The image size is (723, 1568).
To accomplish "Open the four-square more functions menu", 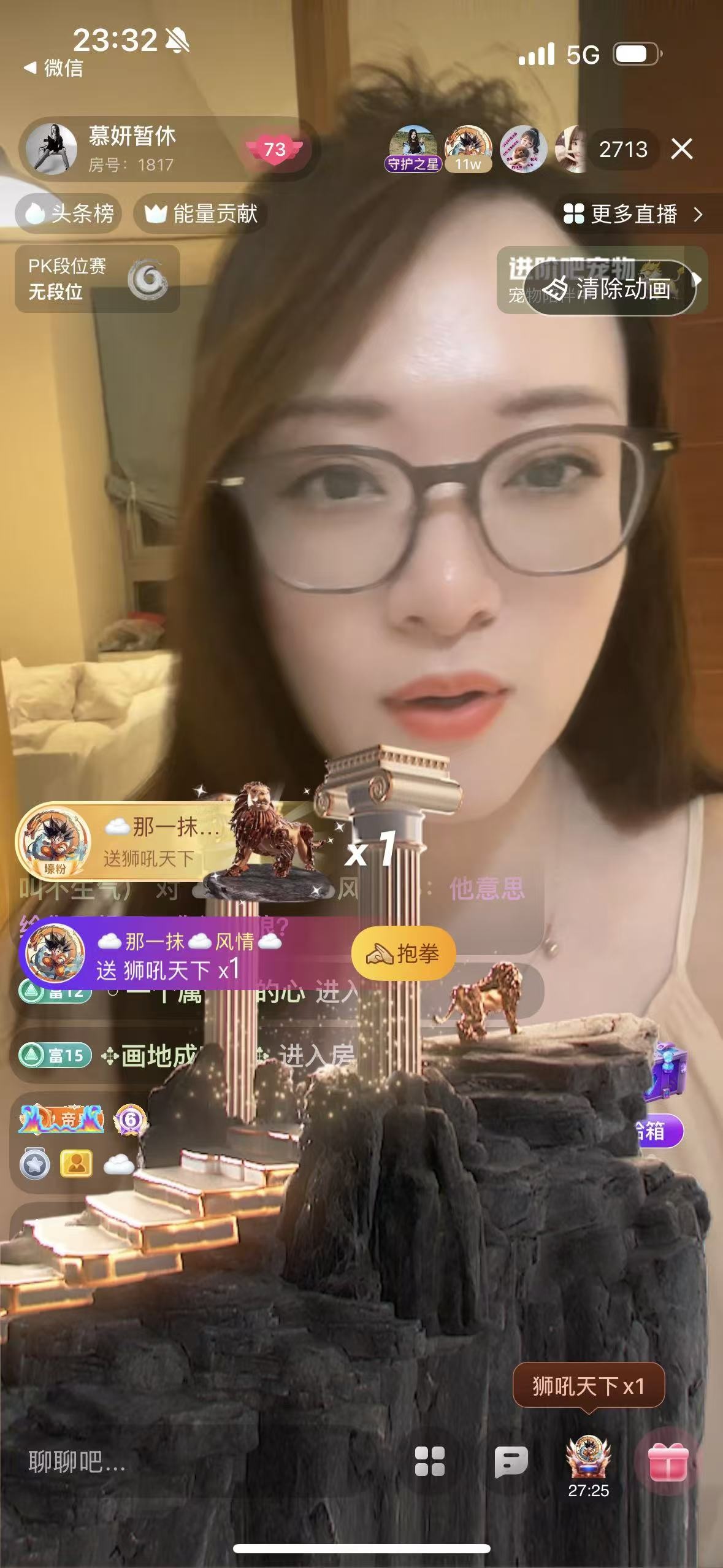I will coord(429,1461).
